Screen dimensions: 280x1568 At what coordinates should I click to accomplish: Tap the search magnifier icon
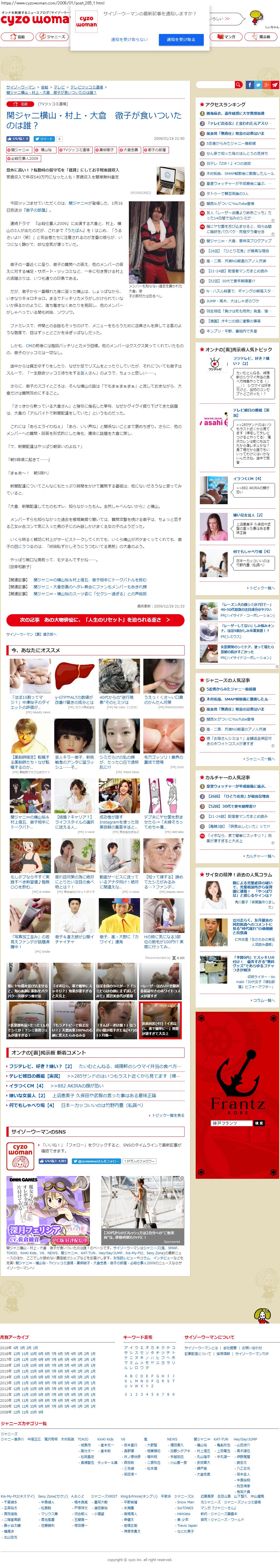238,85
